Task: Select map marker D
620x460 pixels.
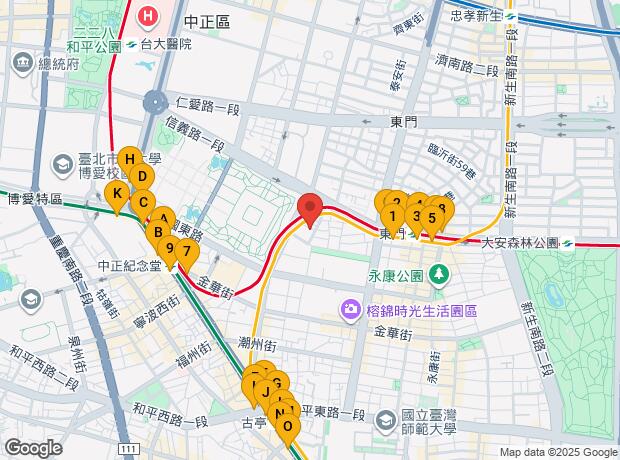Action: click(143, 178)
